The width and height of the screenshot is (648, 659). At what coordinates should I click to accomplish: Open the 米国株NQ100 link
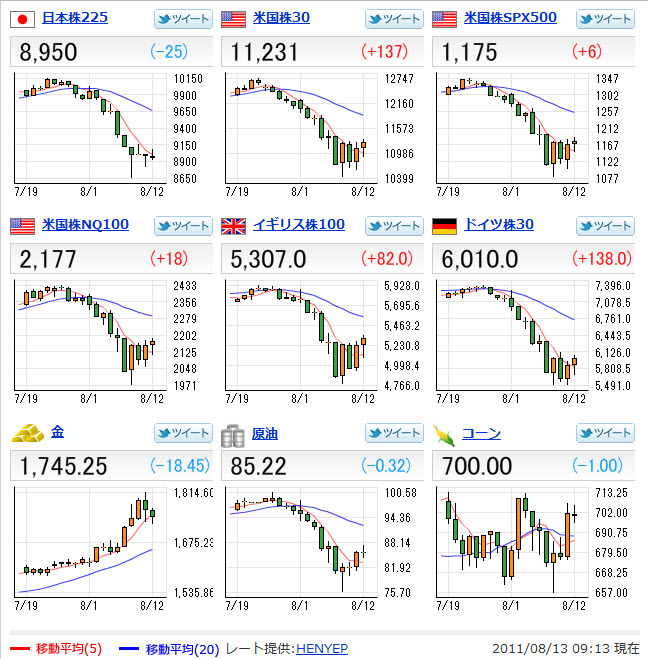86,224
